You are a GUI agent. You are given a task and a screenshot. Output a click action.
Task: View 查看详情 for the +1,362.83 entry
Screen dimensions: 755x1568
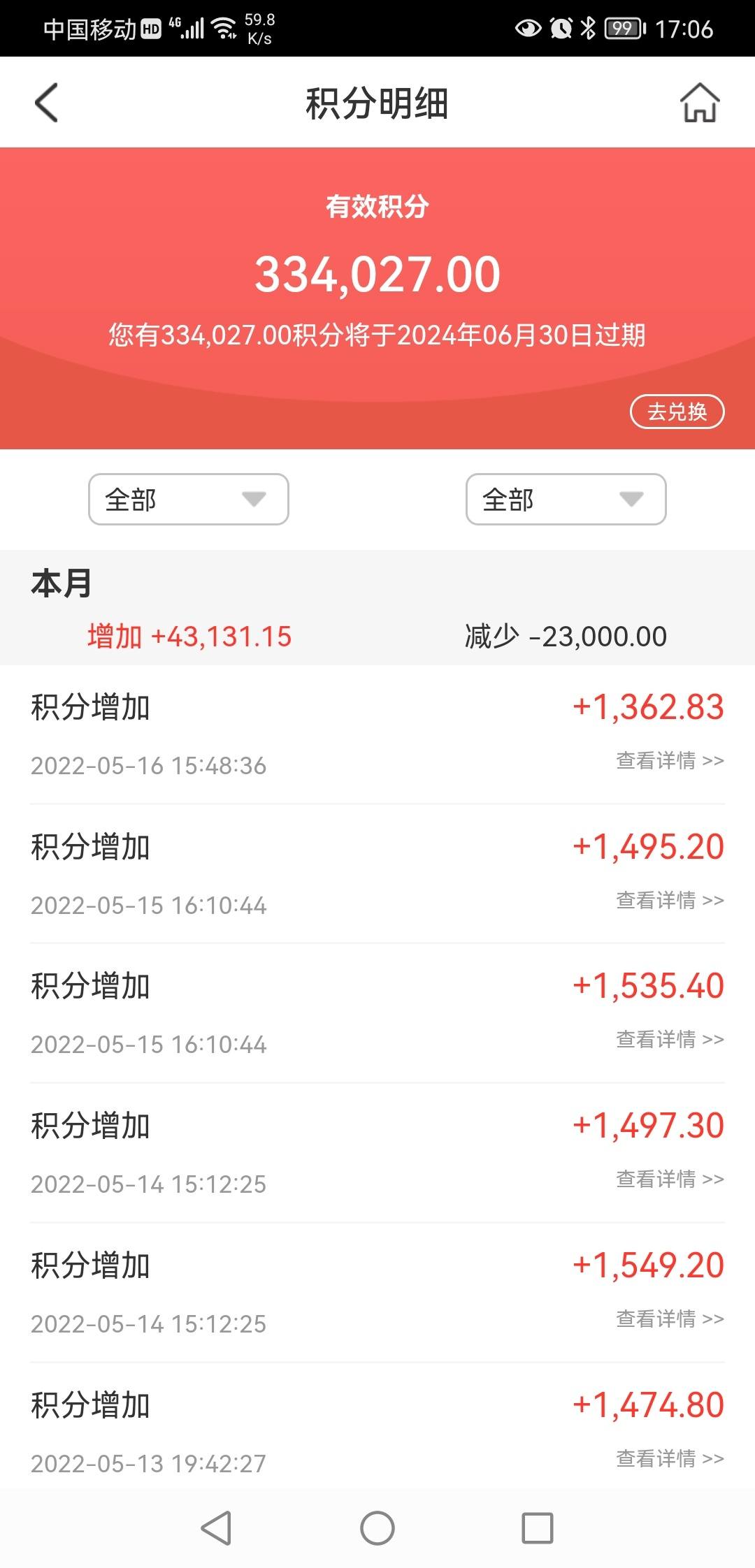[670, 760]
